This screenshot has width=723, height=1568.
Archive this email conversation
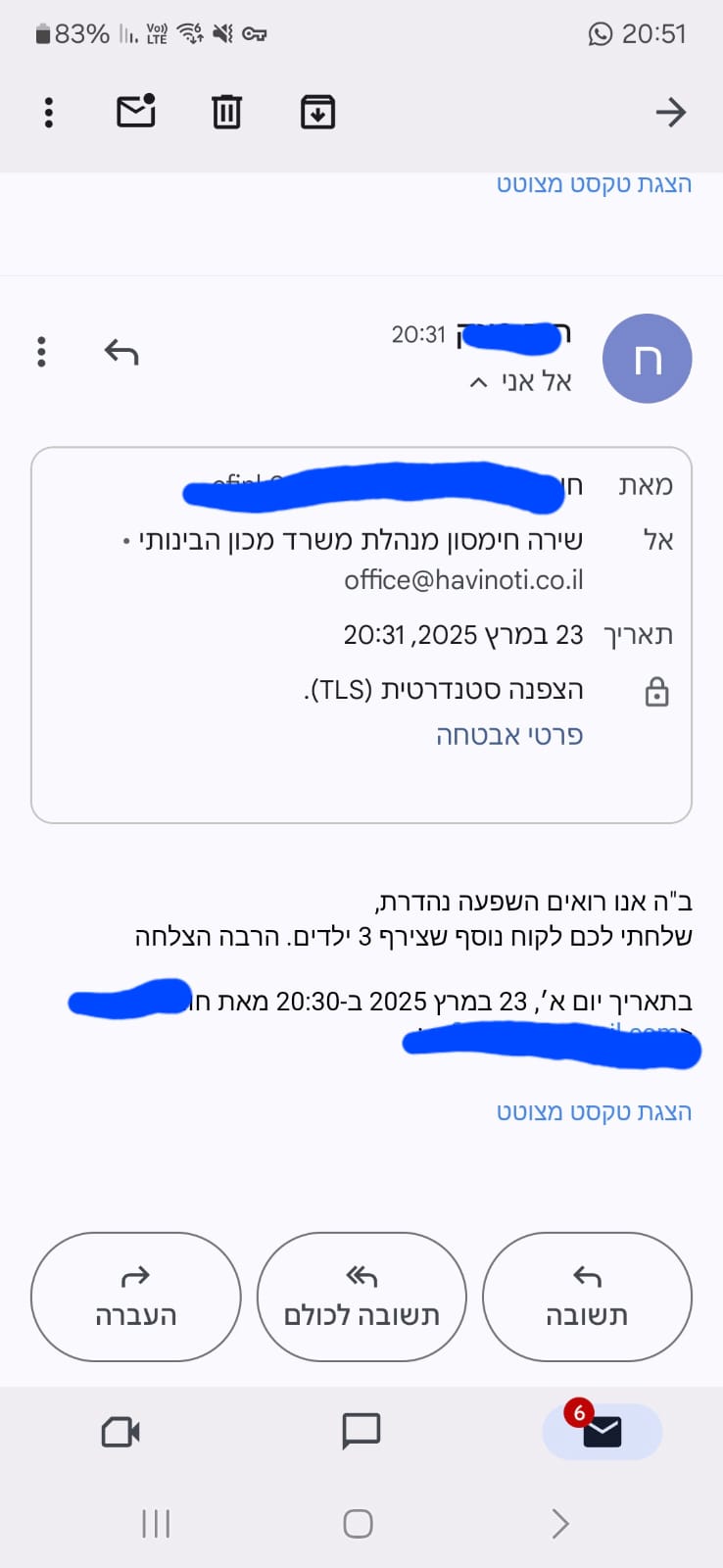pos(317,113)
